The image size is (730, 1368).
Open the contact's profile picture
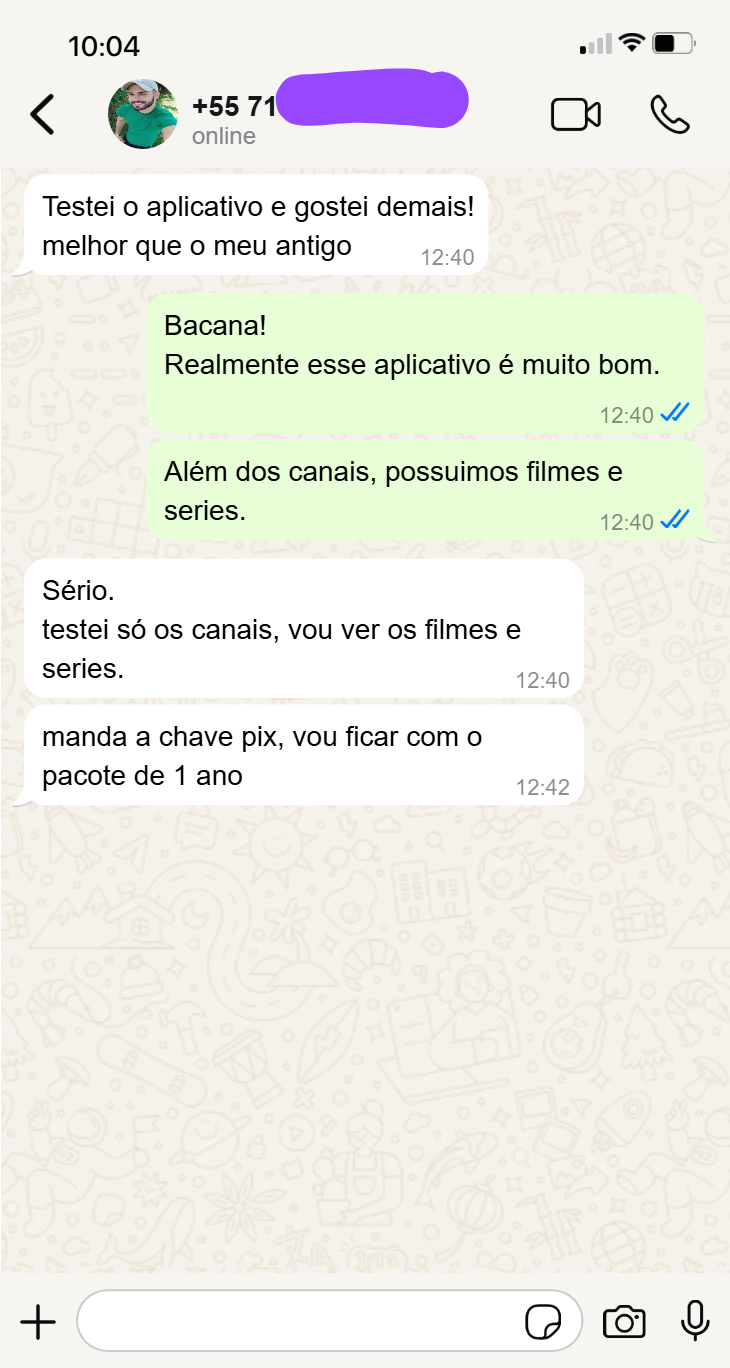click(143, 114)
